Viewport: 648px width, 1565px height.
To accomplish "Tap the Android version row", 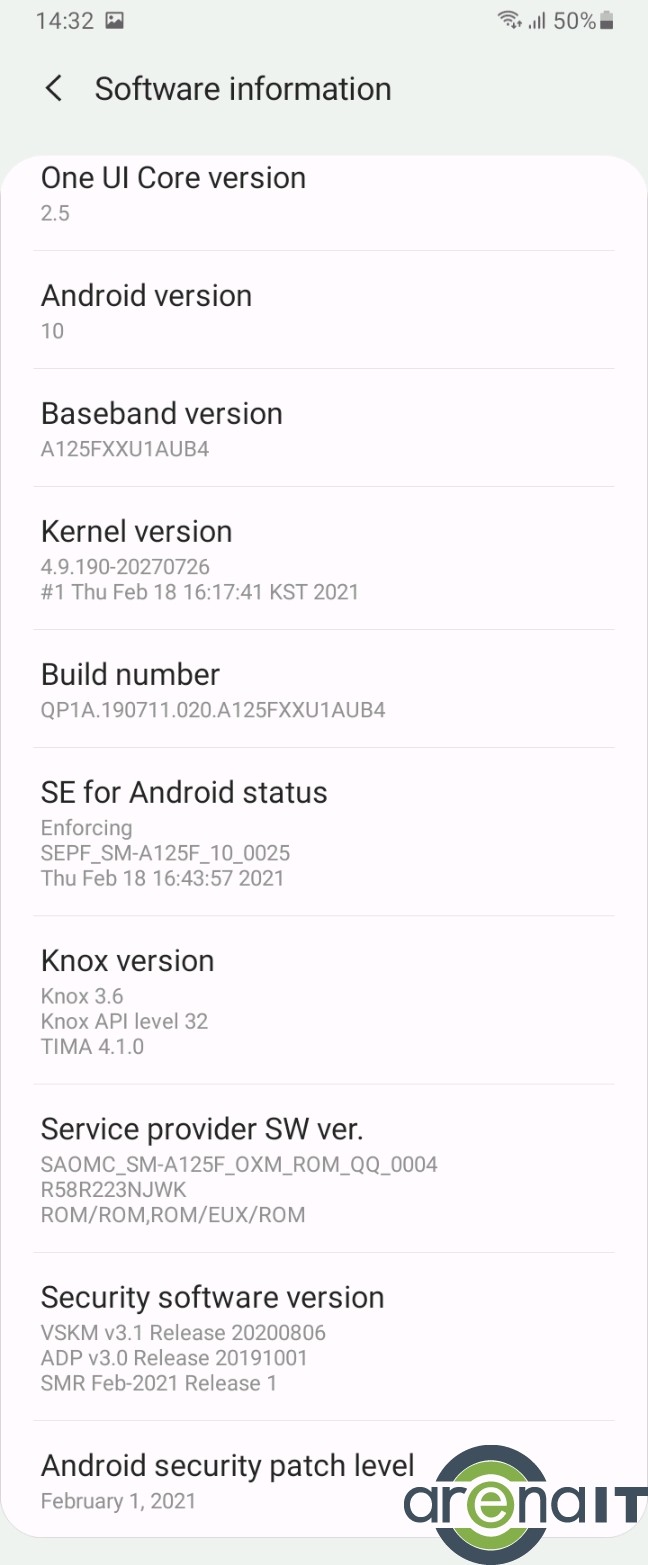I will [323, 311].
